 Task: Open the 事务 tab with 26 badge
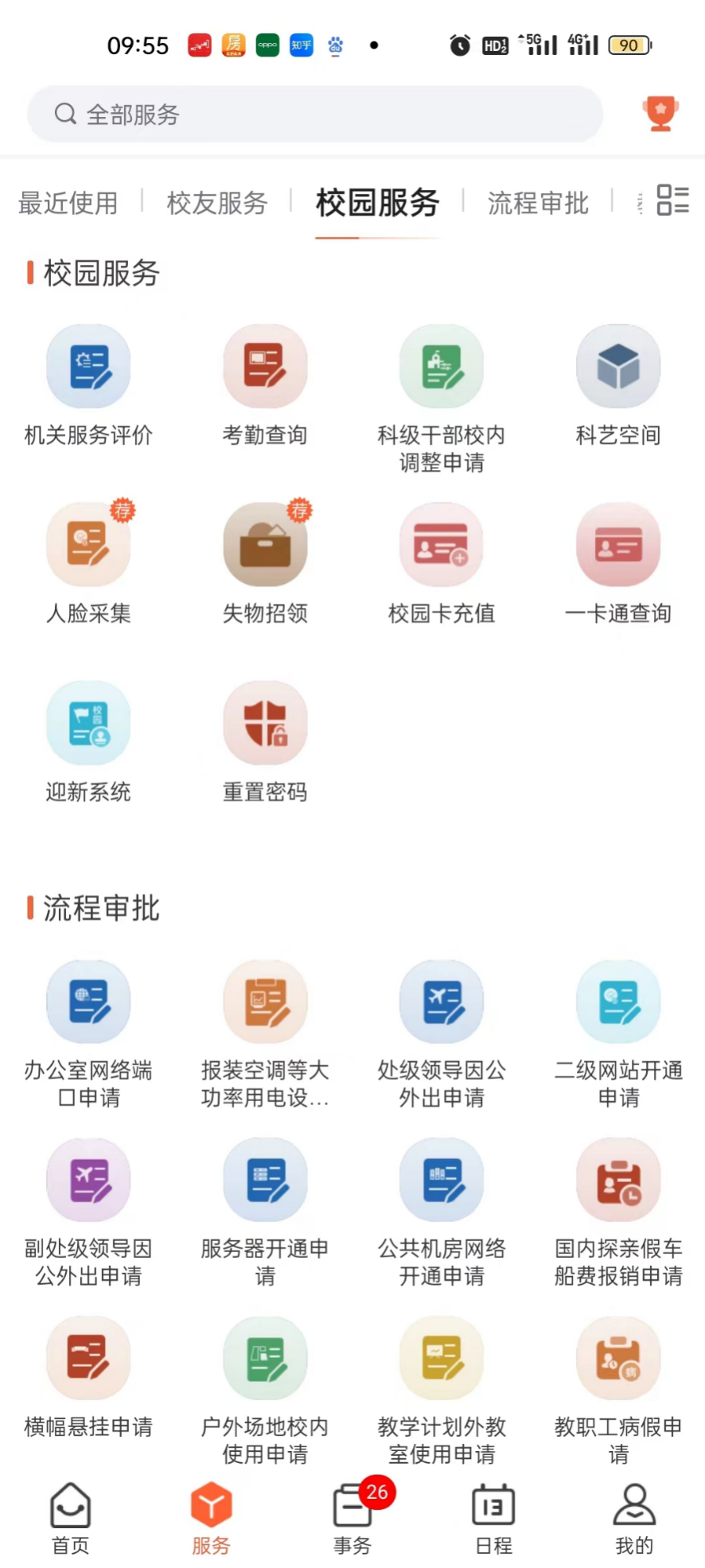352,1517
